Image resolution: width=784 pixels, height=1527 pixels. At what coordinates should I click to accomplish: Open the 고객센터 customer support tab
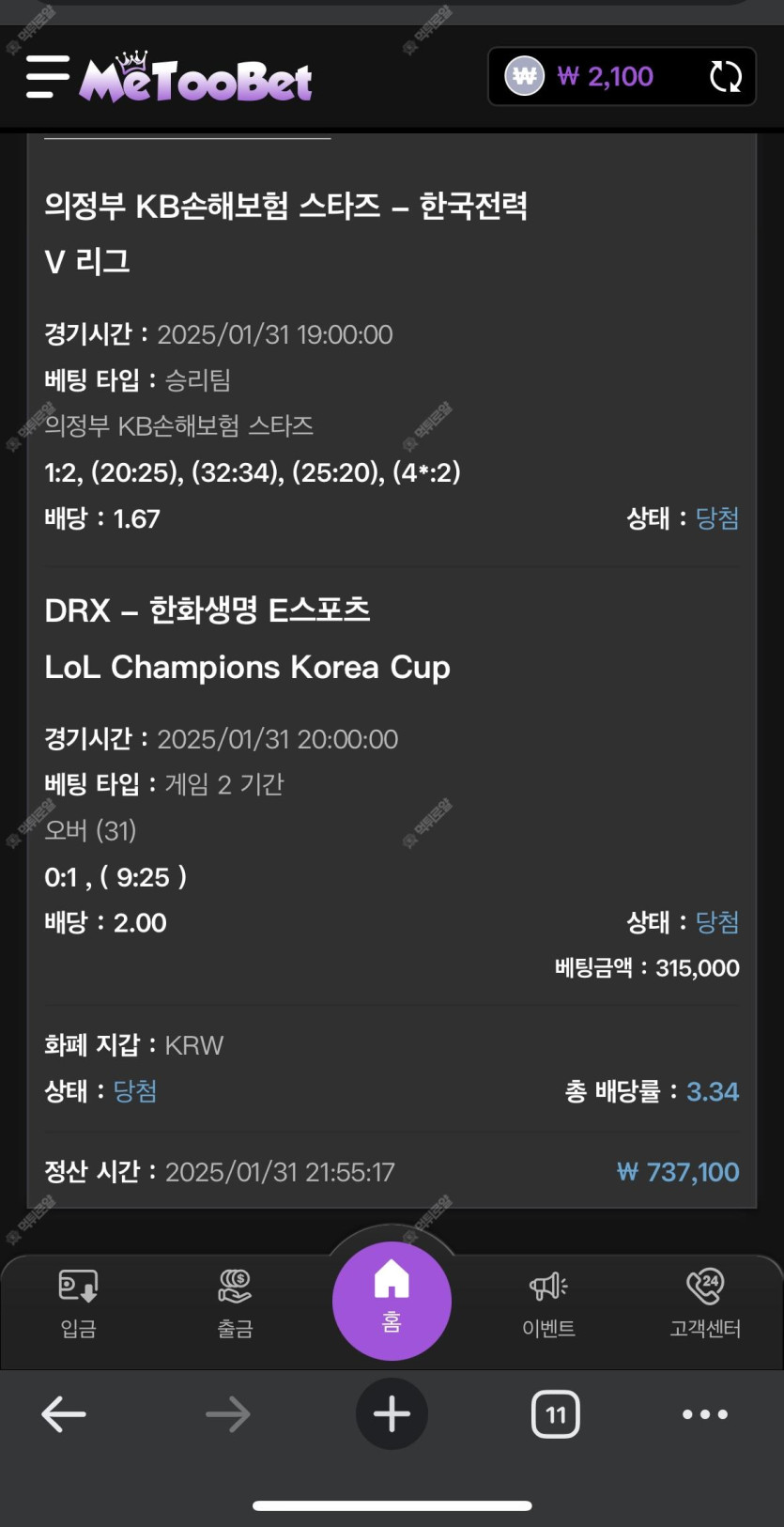coord(705,1302)
